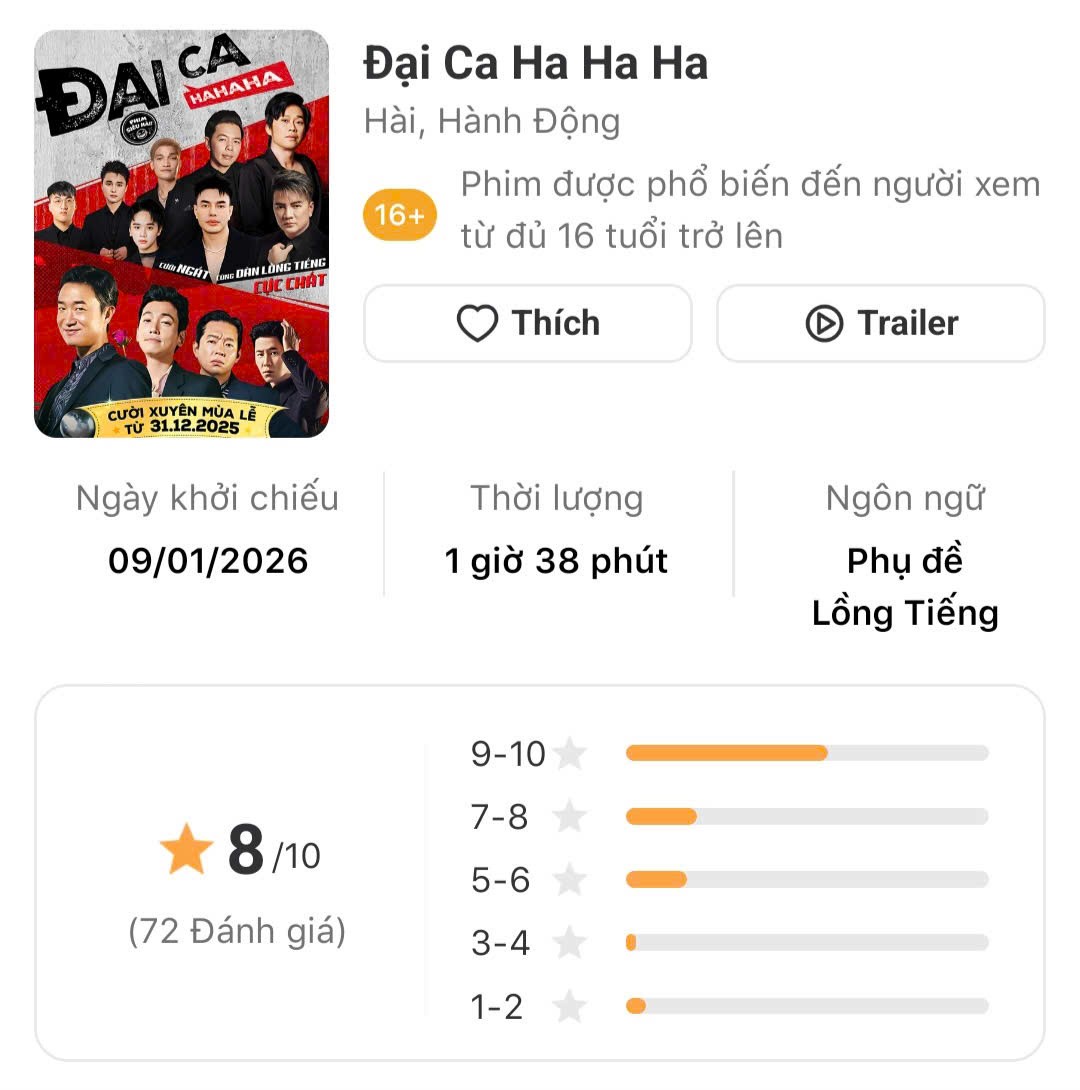Tap the play icon beside Trailer
This screenshot has width=1080, height=1090.
coord(822,323)
